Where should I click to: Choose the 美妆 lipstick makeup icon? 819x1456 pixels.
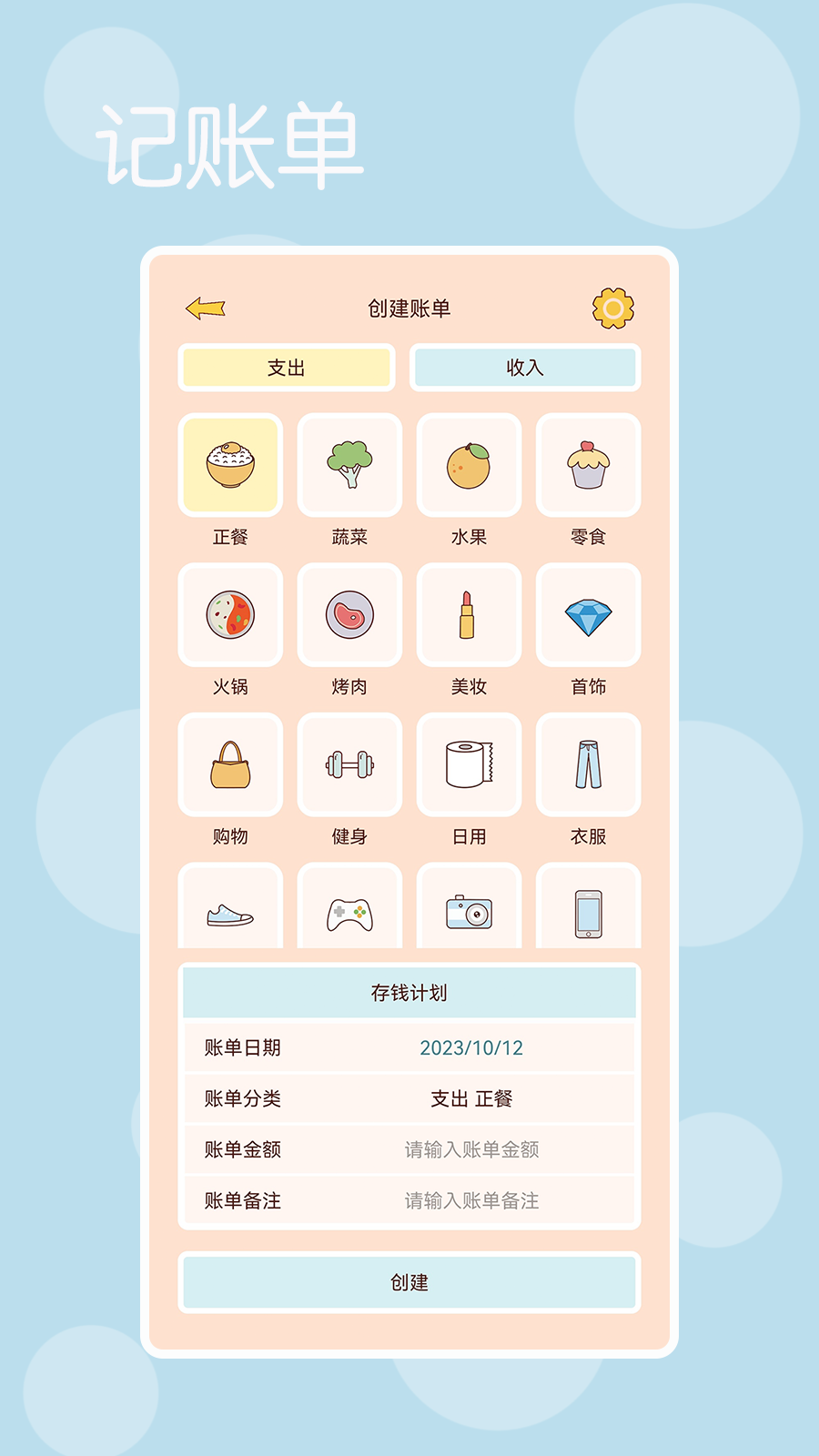tap(469, 615)
